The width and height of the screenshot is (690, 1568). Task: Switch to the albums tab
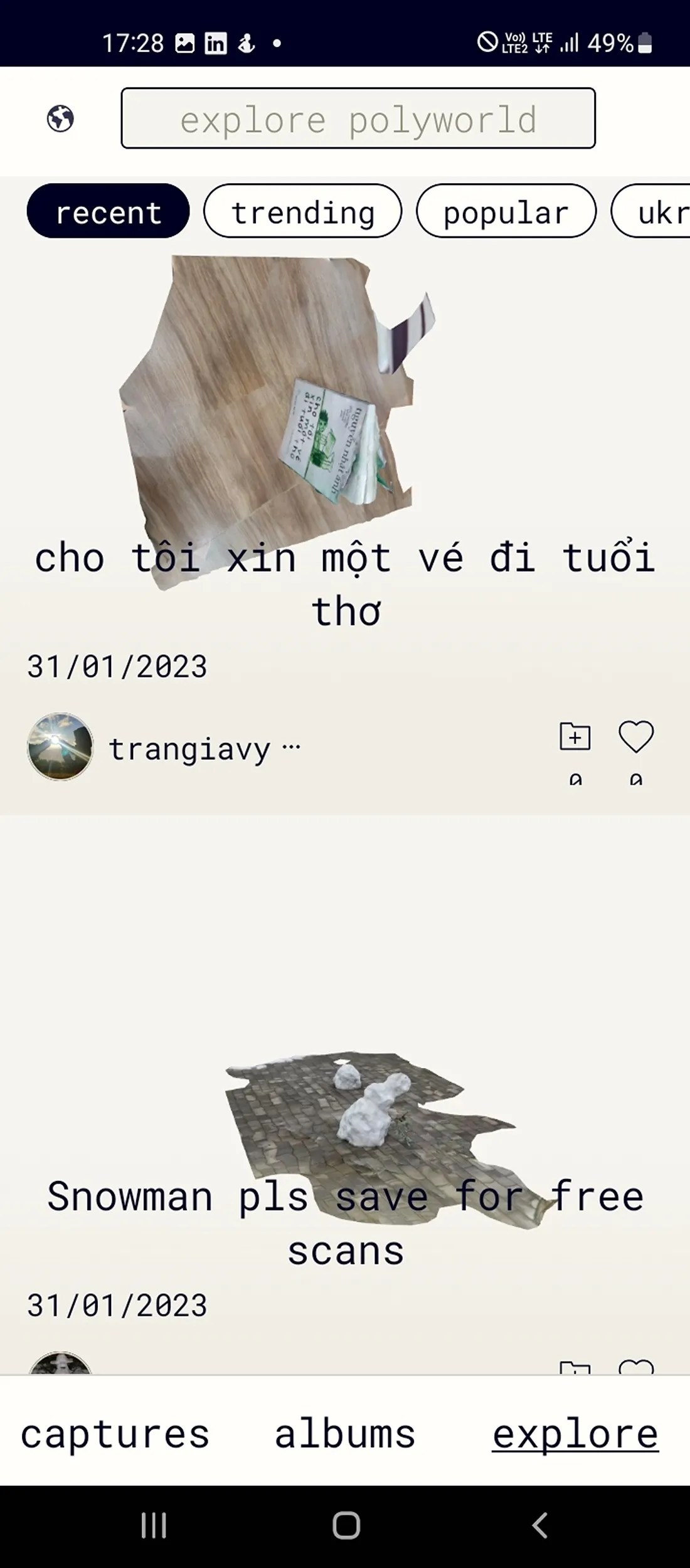pos(345,1435)
